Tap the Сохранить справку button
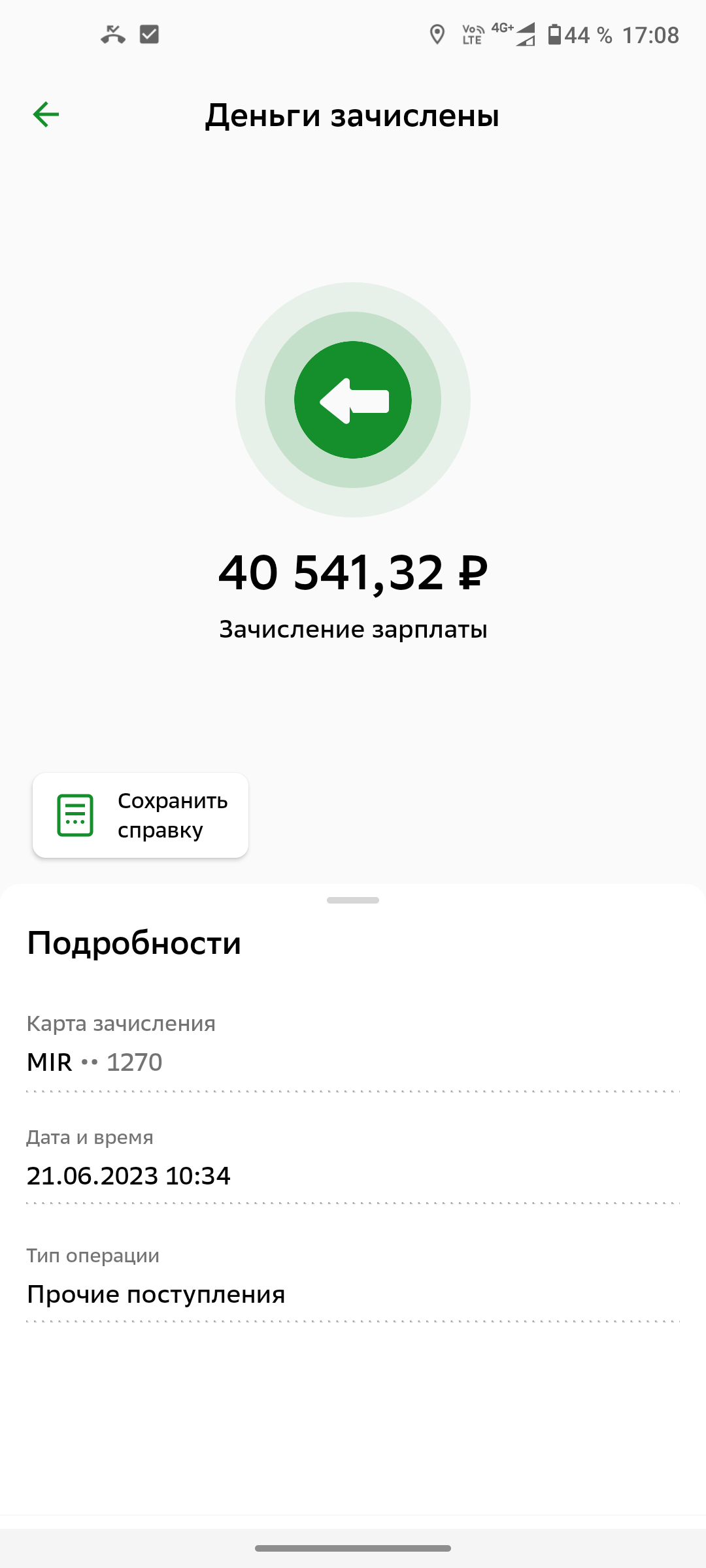The height and width of the screenshot is (1568, 706). pyautogui.click(x=141, y=815)
